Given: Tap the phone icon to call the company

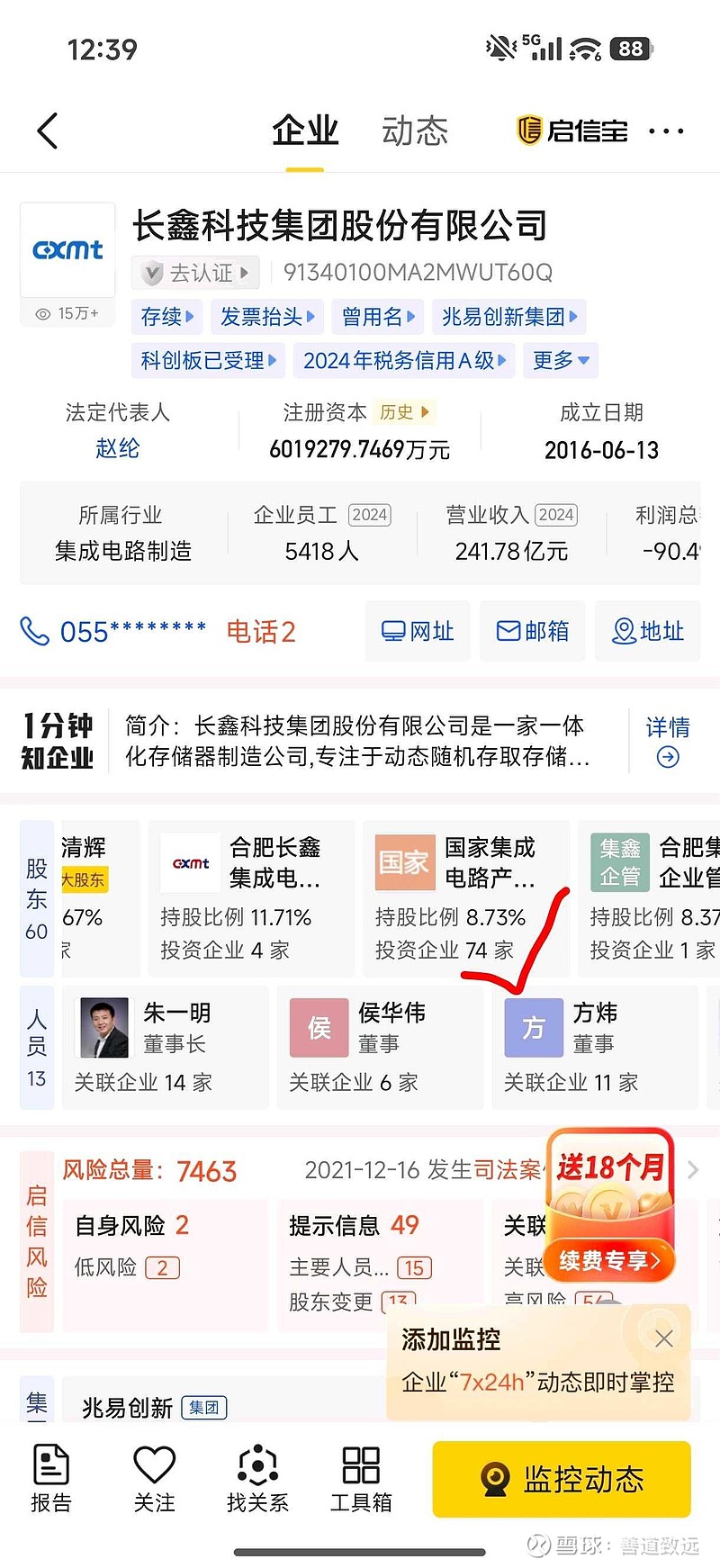Looking at the screenshot, I should click(34, 631).
